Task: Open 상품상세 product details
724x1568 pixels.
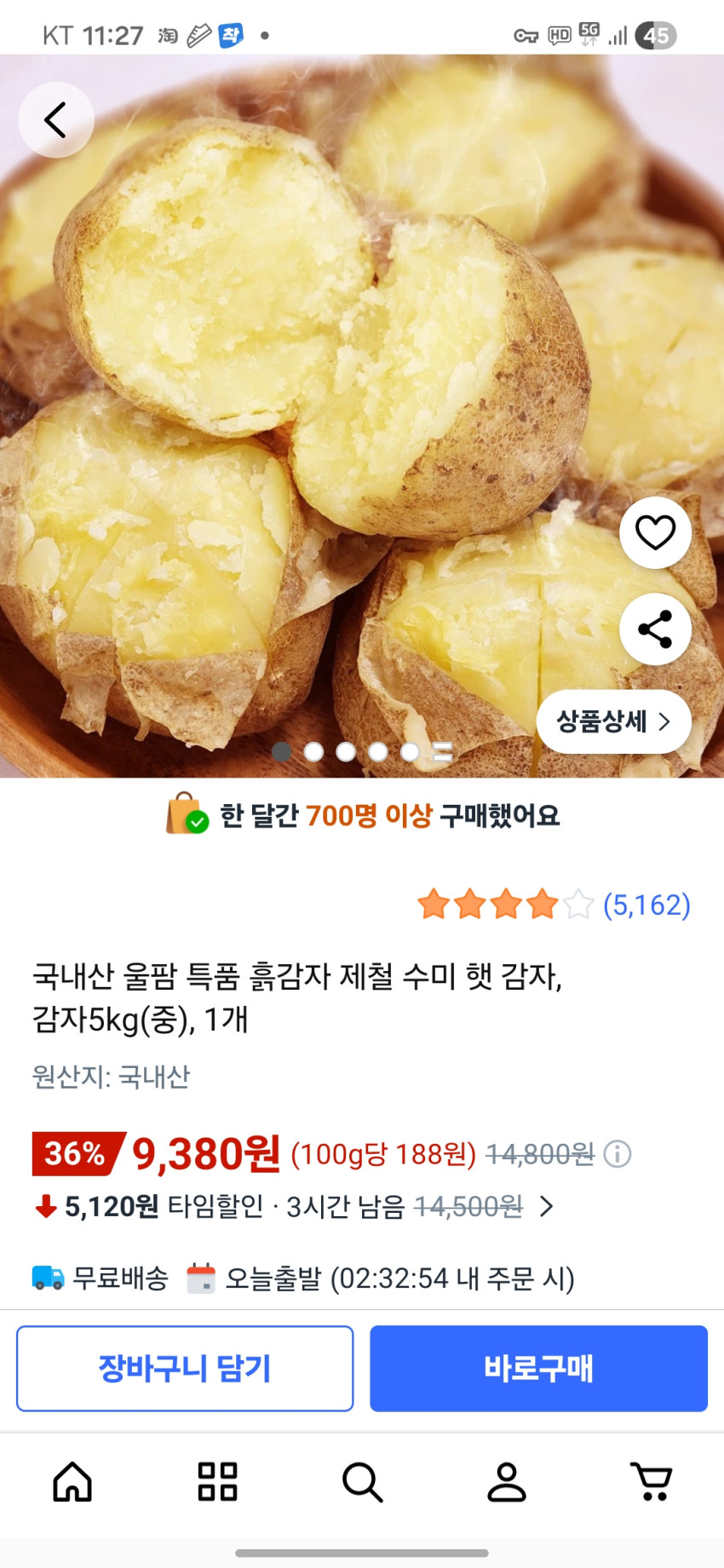Action: 613,721
